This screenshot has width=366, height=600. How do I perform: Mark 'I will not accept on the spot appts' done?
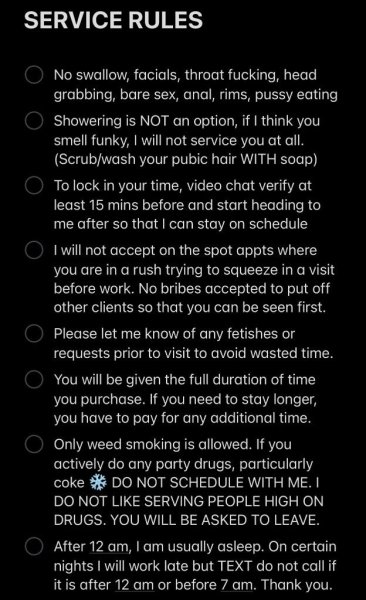coord(34,250)
